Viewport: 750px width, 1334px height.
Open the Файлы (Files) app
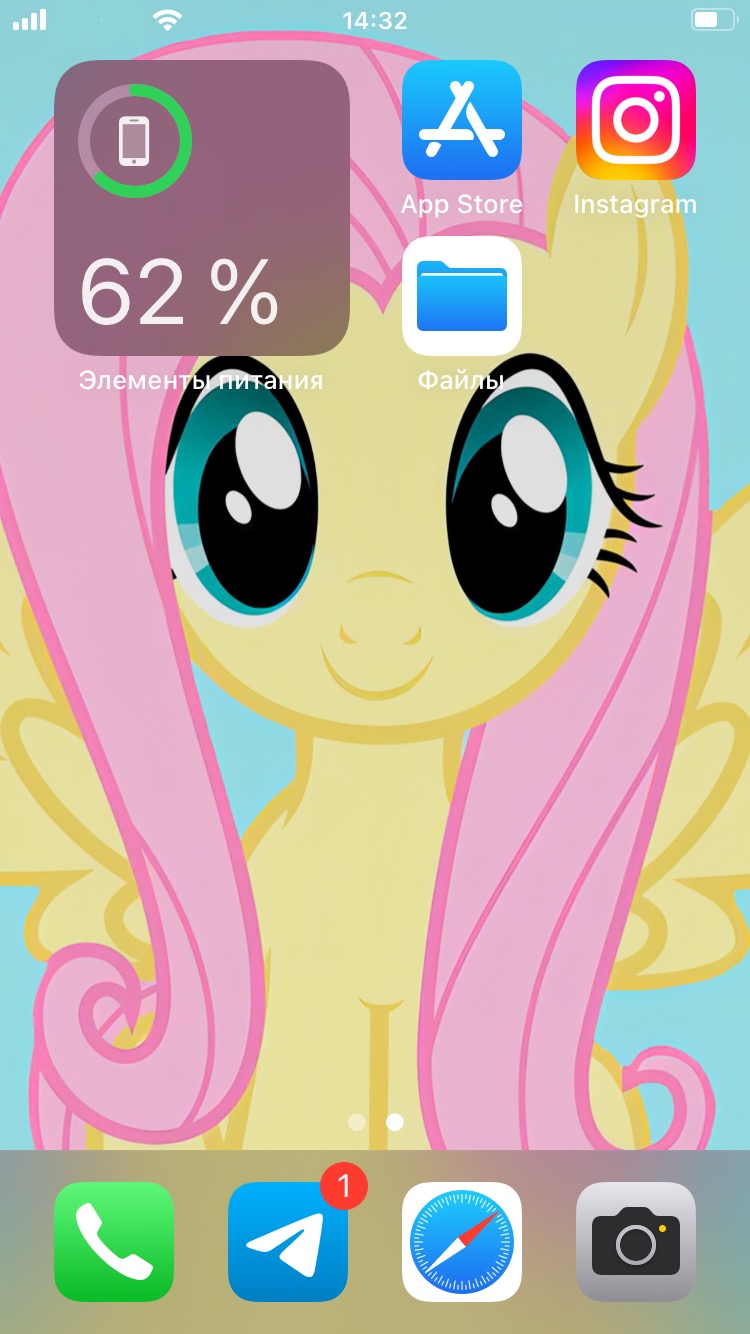coord(461,296)
